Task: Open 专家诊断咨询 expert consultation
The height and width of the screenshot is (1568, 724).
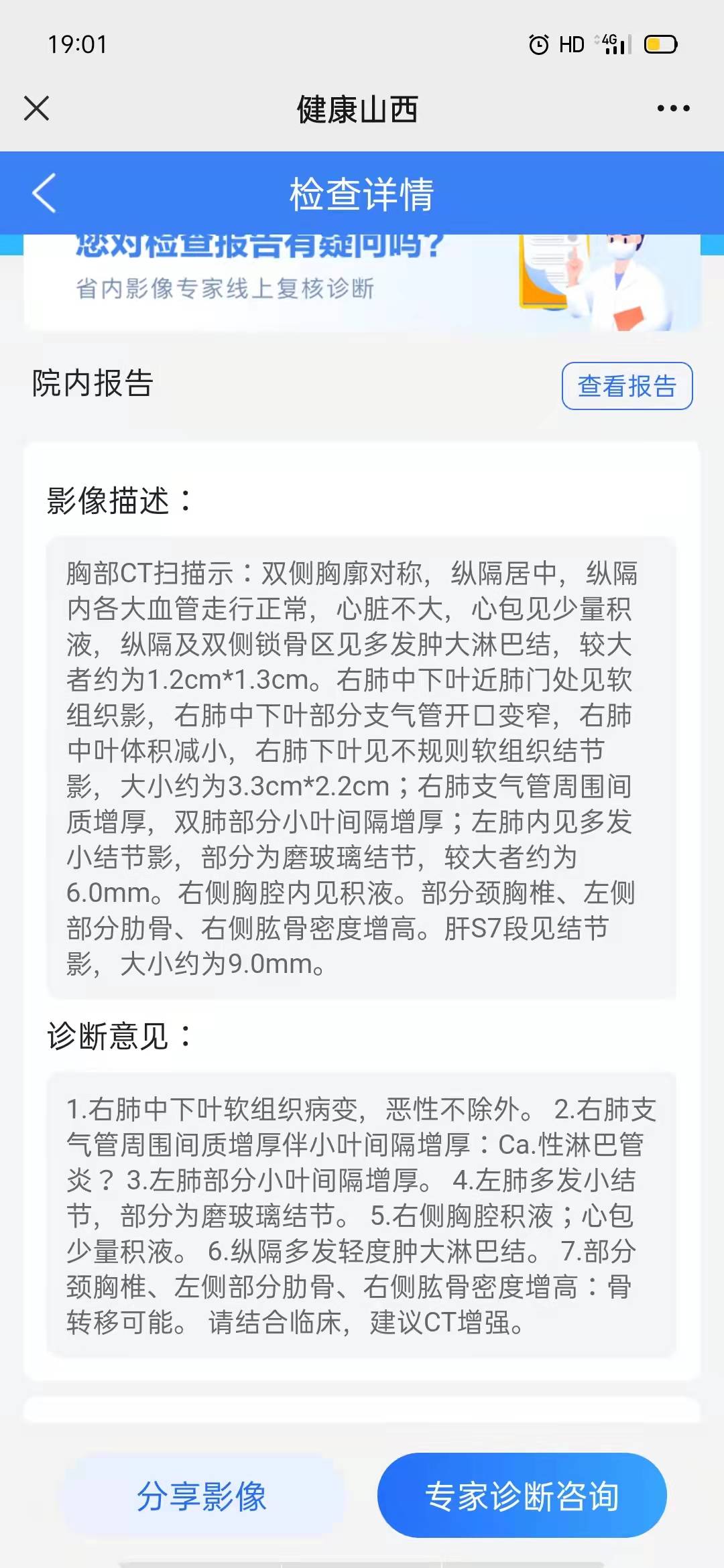Action: pyautogui.click(x=526, y=1496)
